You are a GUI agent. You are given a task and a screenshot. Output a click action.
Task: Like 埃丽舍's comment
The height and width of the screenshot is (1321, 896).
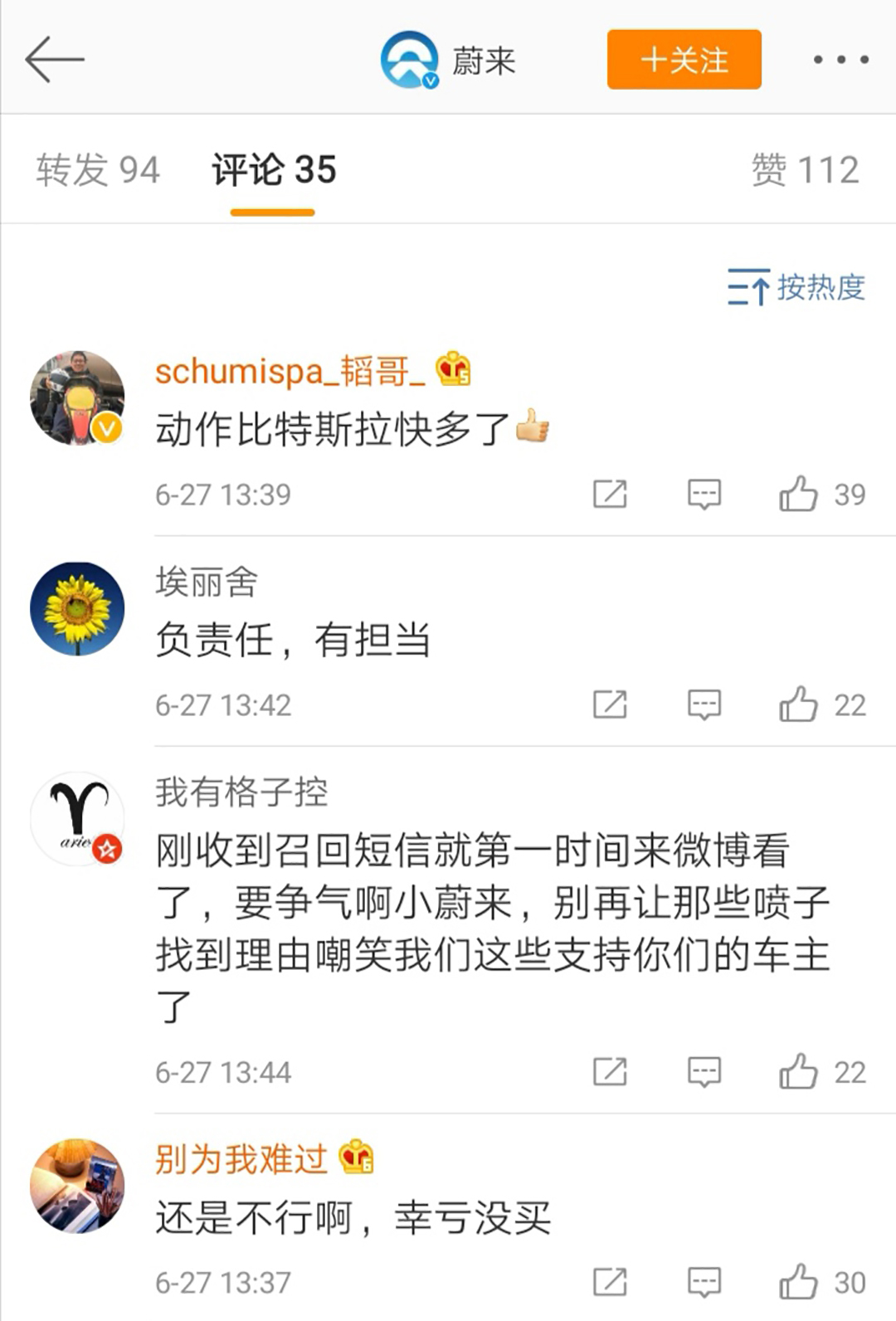coord(798,705)
